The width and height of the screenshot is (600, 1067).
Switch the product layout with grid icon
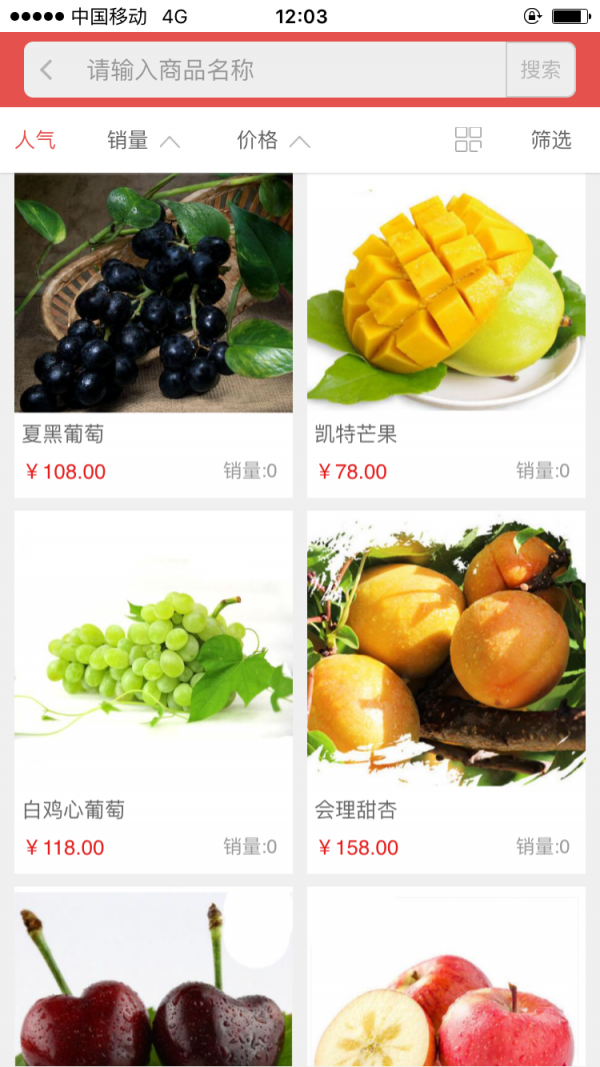[x=468, y=140]
